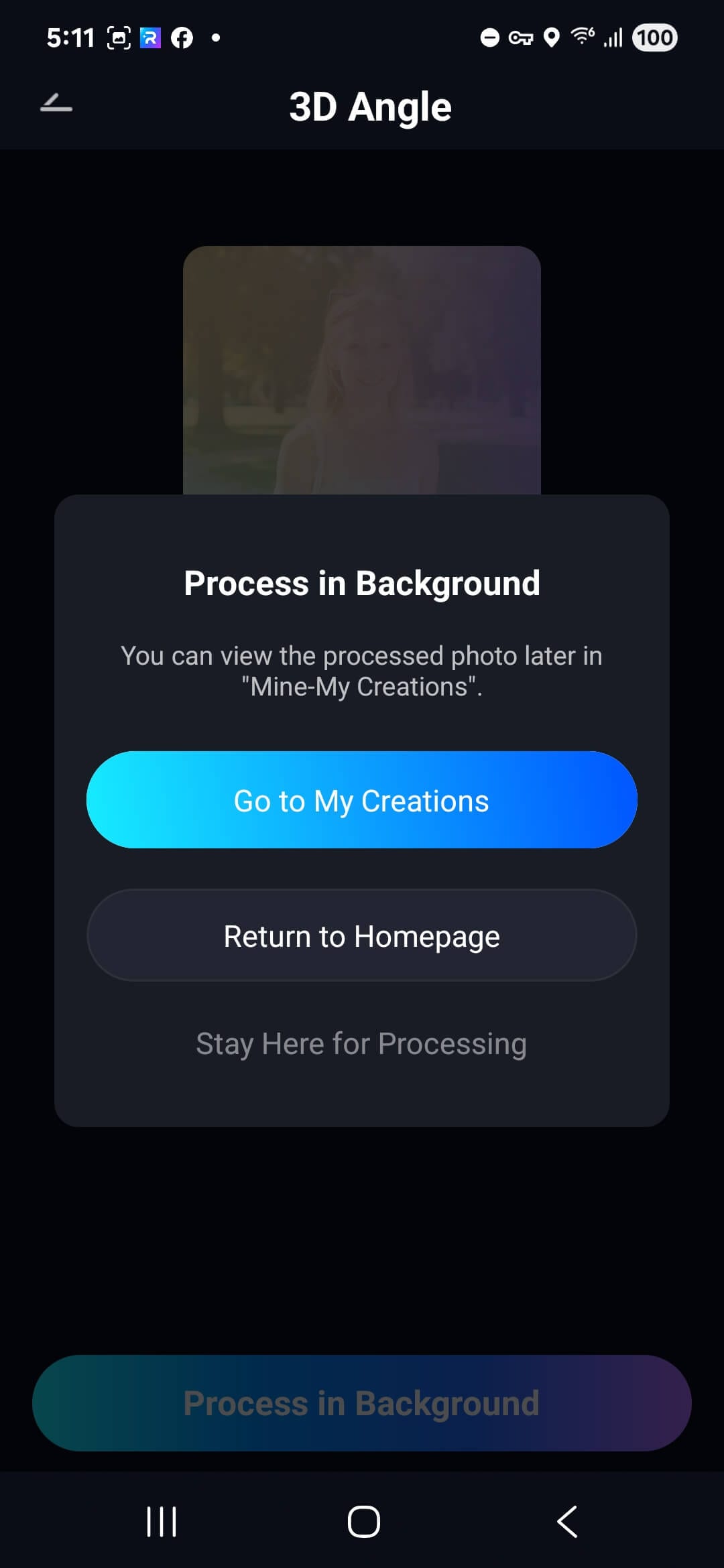Tap the photo preview behind the dialog

pyautogui.click(x=362, y=369)
